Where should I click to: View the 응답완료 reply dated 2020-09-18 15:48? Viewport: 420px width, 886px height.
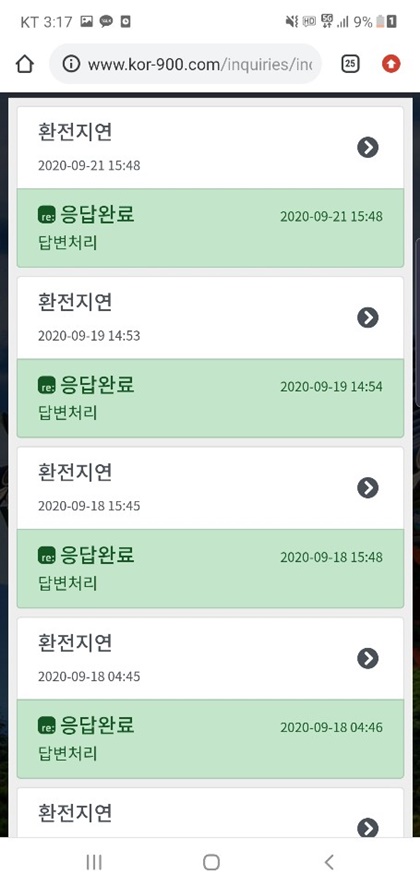[x=210, y=568]
